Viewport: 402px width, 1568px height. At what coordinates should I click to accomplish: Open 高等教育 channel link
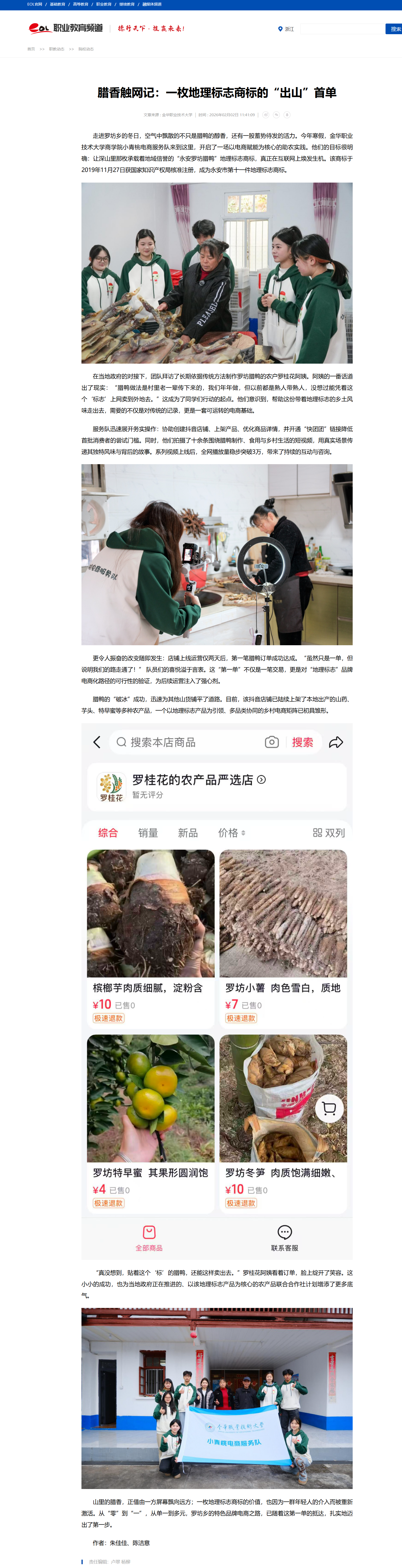click(80, 4)
